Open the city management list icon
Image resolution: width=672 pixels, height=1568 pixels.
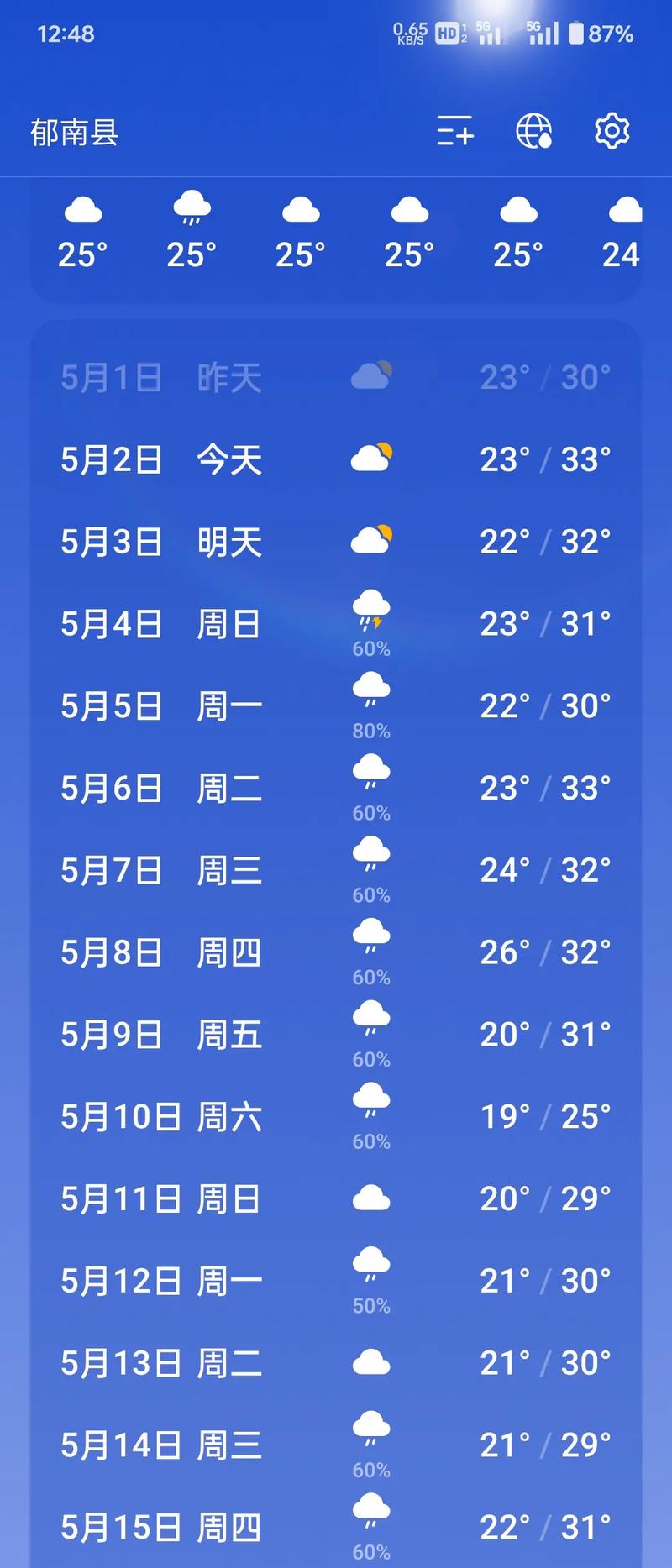[x=454, y=133]
